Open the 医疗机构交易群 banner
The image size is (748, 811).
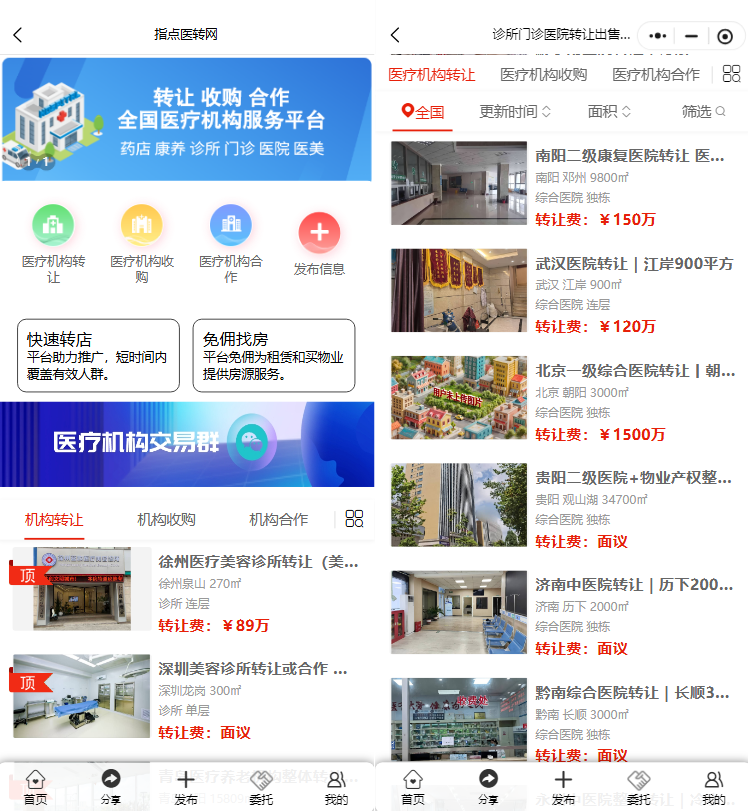click(187, 444)
